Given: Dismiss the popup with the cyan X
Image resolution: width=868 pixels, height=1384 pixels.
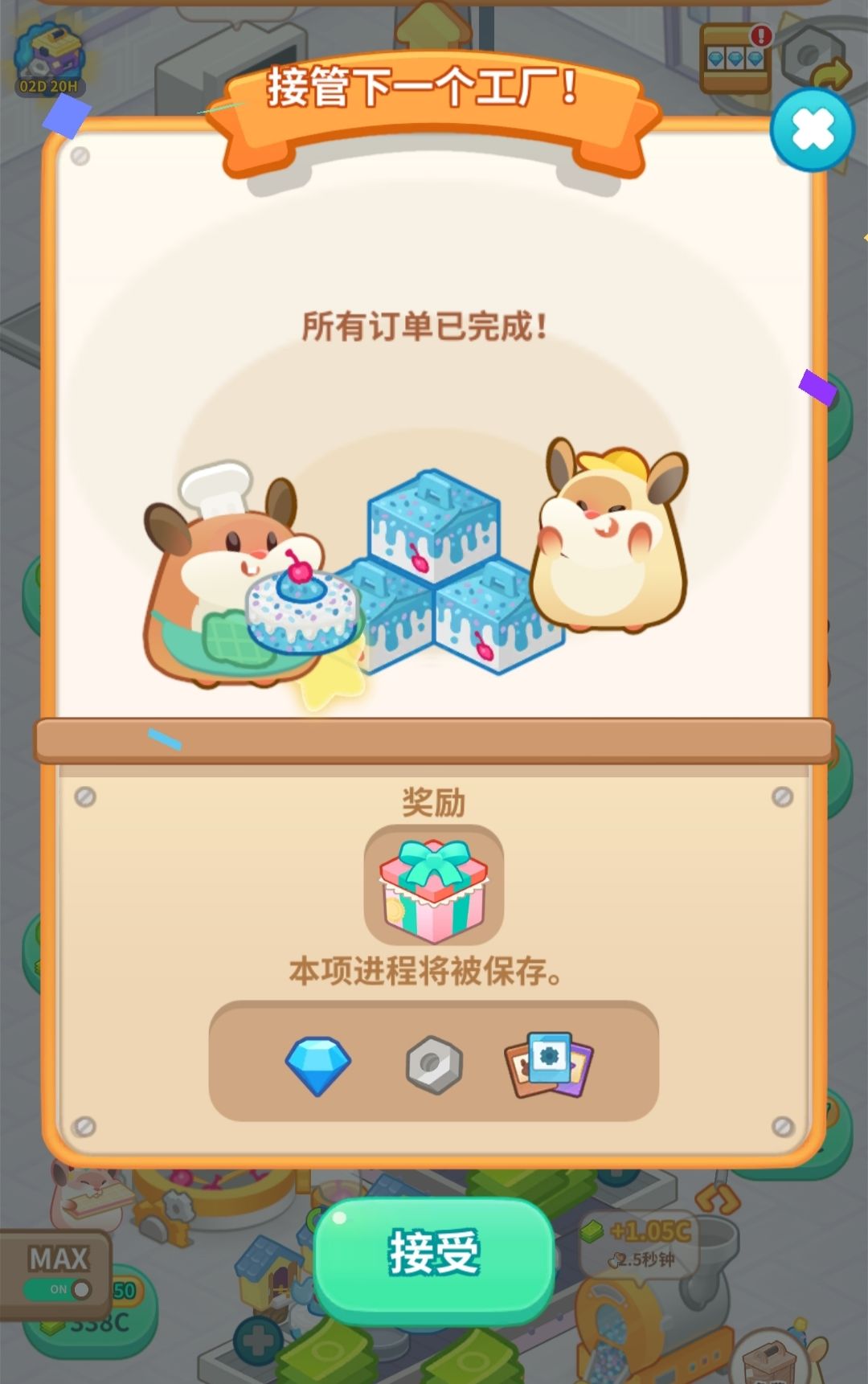Looking at the screenshot, I should [x=813, y=129].
